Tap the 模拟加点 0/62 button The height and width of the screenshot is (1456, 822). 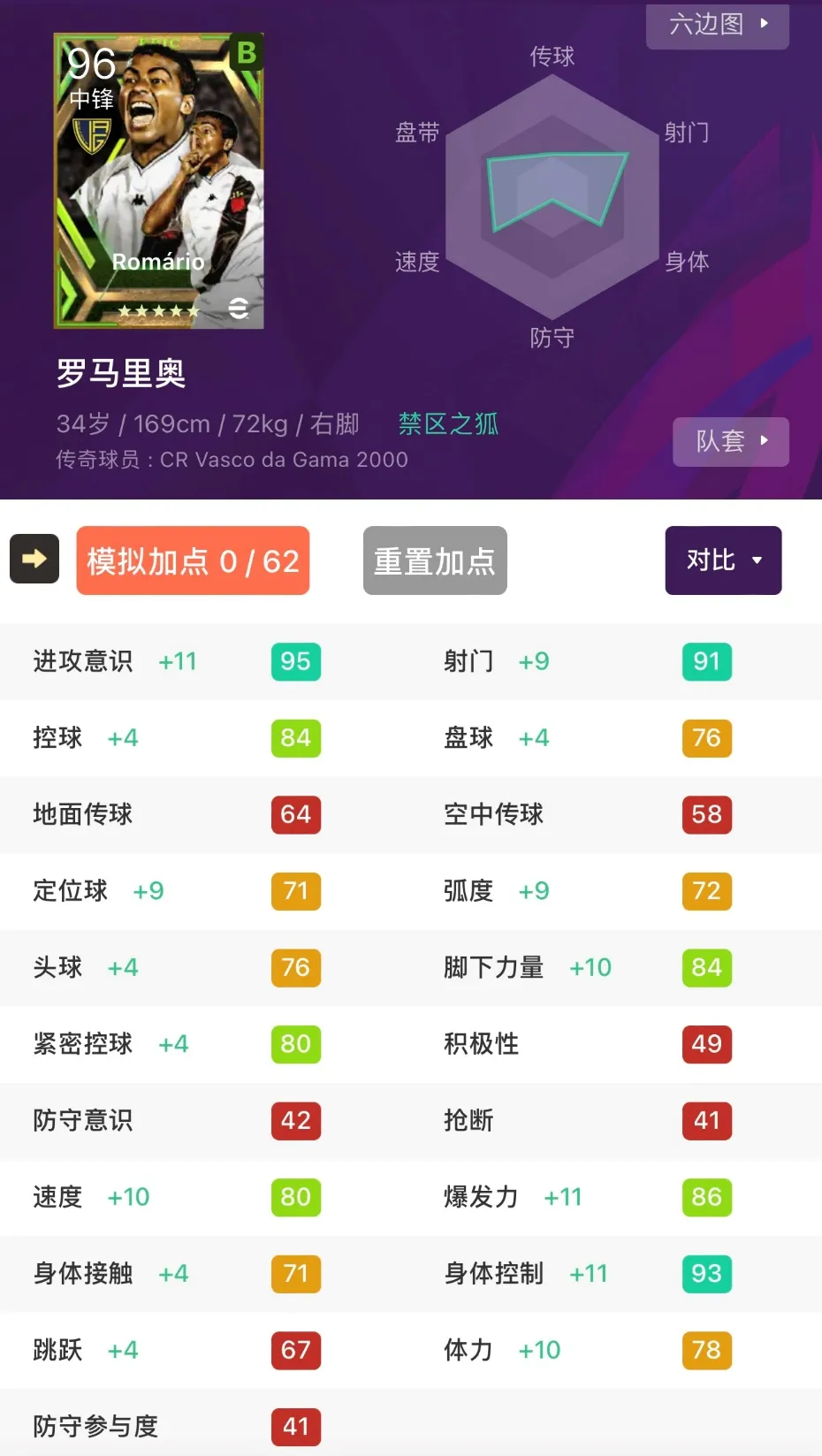[193, 560]
